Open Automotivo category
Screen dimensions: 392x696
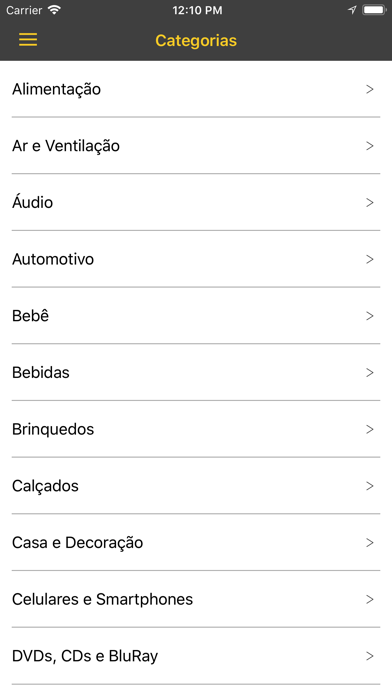tap(196, 259)
